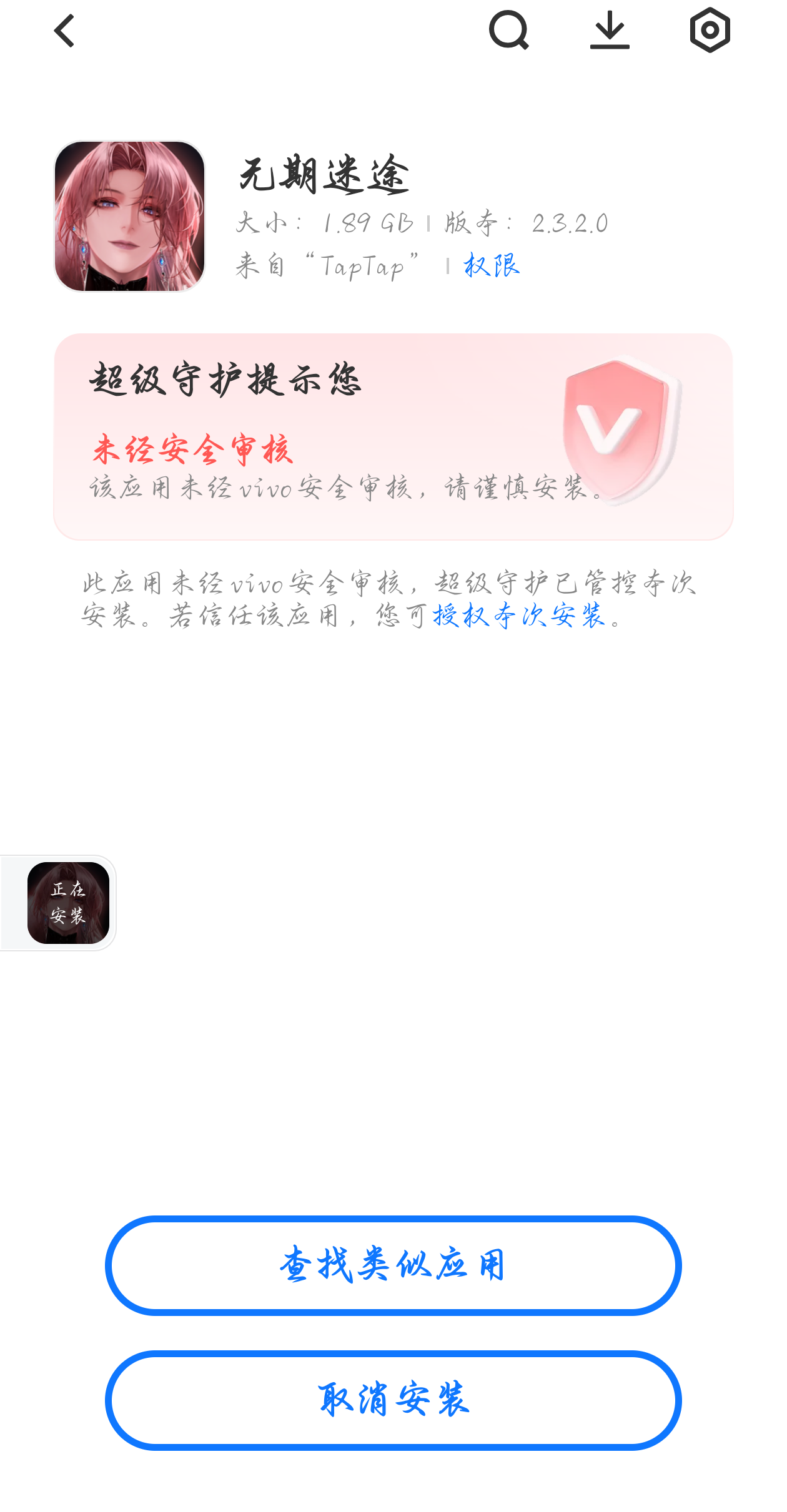Select the 未经安全审核 warning text
The height and width of the screenshot is (1512, 787).
[193, 448]
